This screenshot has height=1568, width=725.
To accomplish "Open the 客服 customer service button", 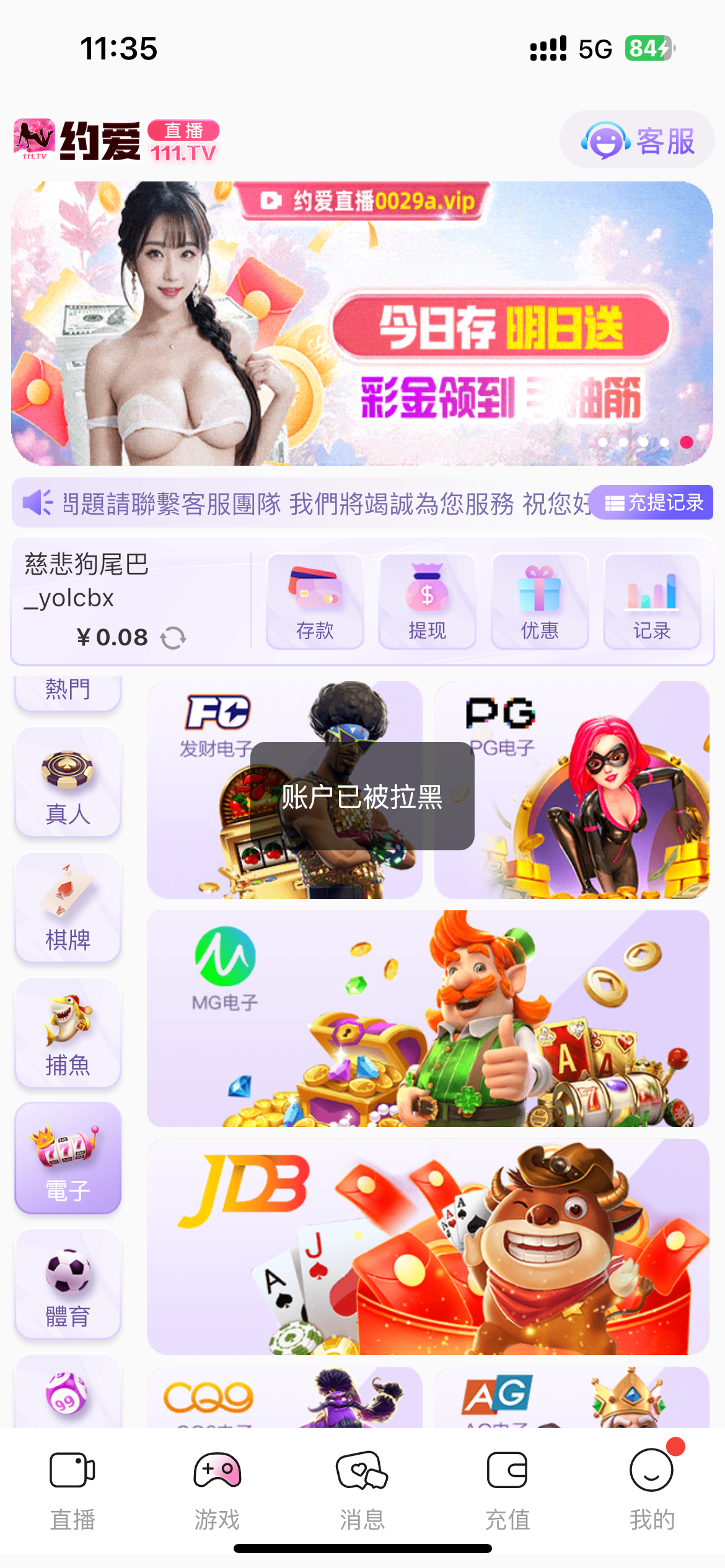I will coord(637,141).
